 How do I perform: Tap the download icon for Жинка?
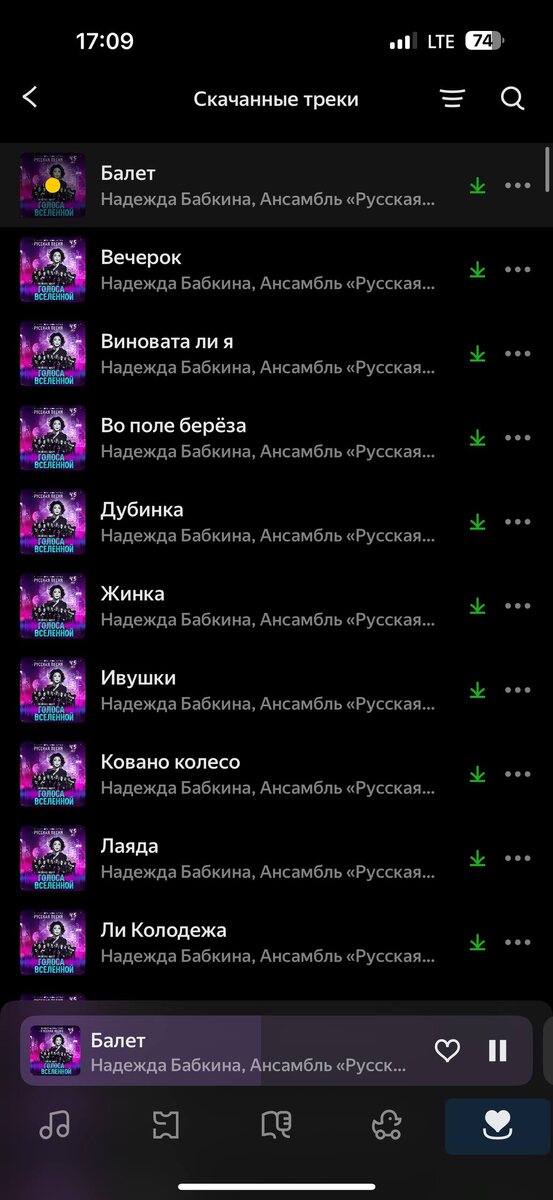click(477, 606)
